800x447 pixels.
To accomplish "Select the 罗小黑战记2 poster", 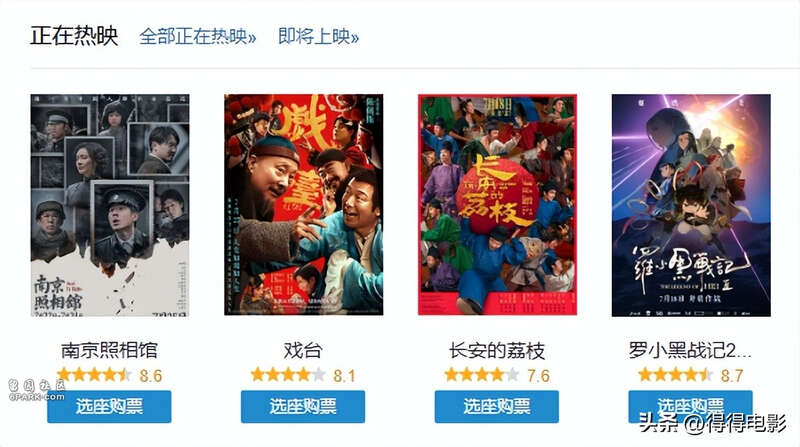I will 691,205.
